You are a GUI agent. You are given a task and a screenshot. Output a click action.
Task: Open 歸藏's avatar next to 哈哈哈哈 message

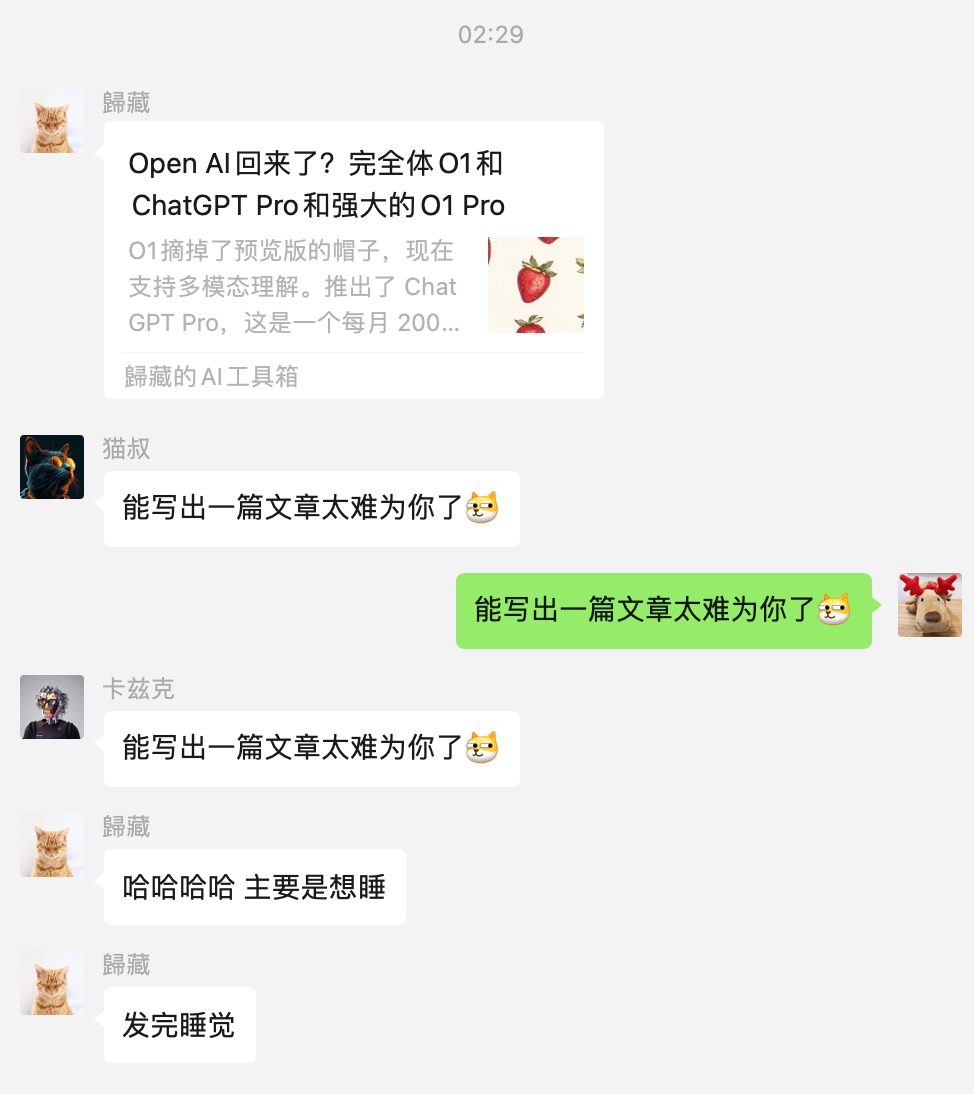(x=51, y=845)
